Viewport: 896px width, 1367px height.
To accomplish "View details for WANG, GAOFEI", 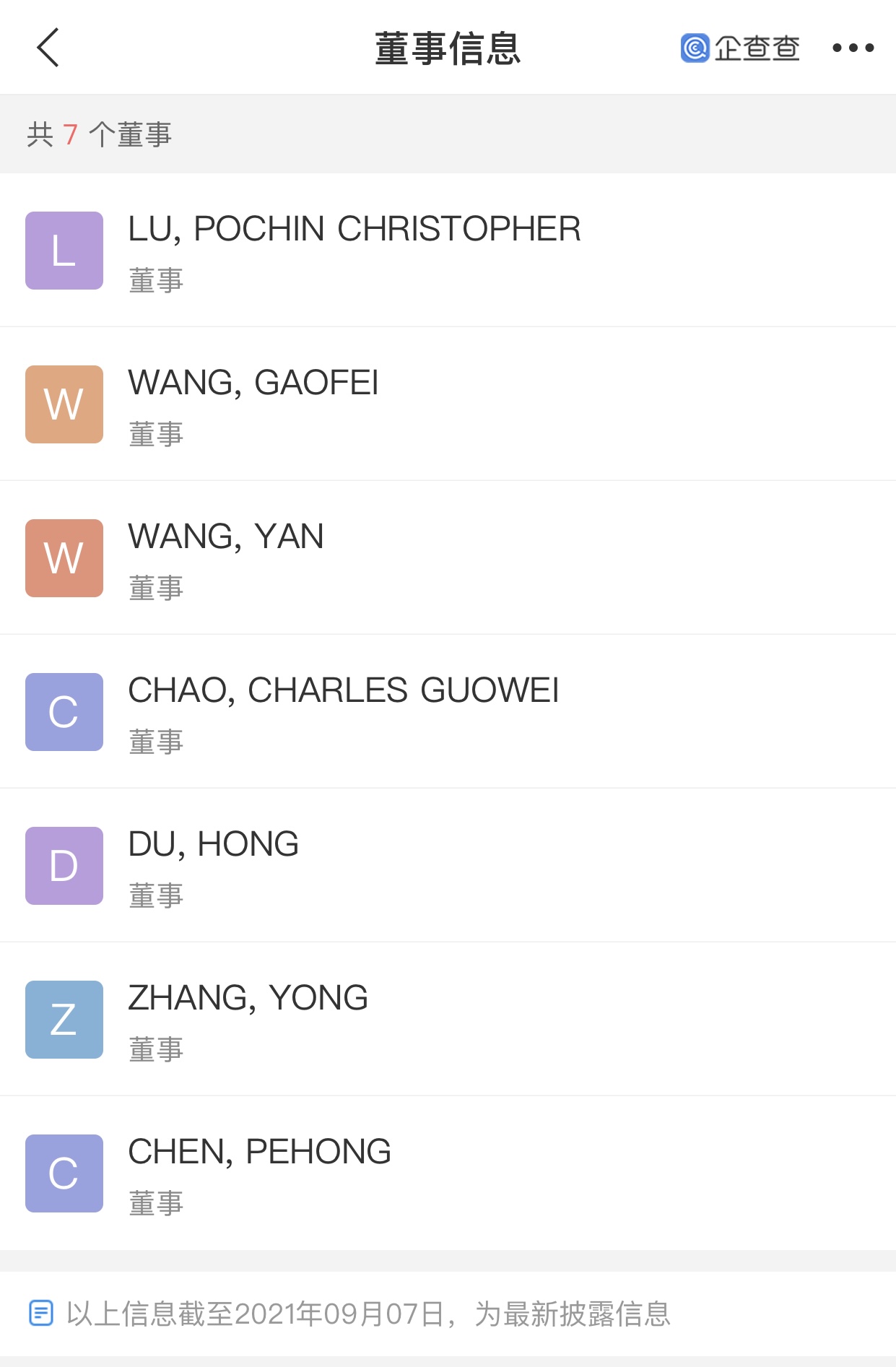I will point(253,404).
